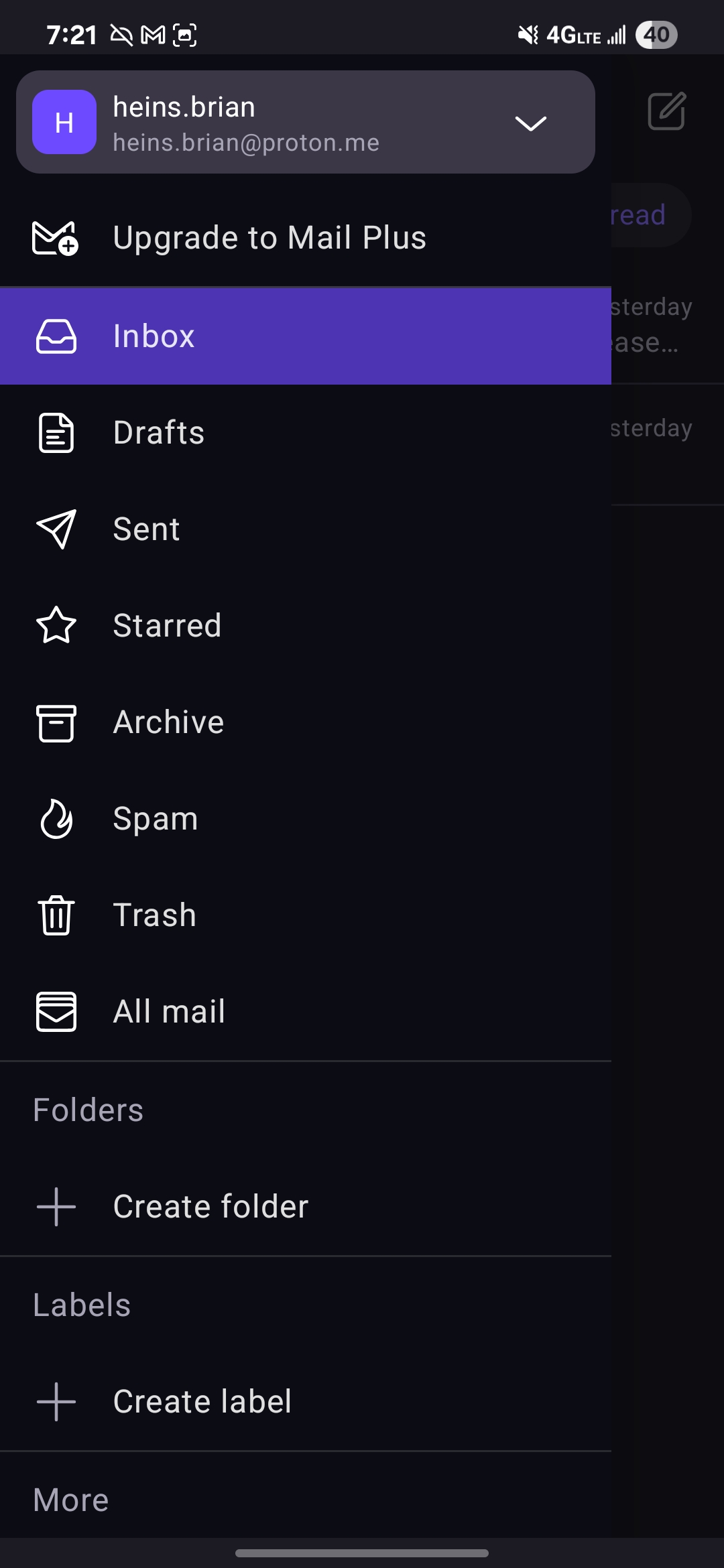The height and width of the screenshot is (1568, 724).
Task: View Starred messages
Action: [x=306, y=626]
